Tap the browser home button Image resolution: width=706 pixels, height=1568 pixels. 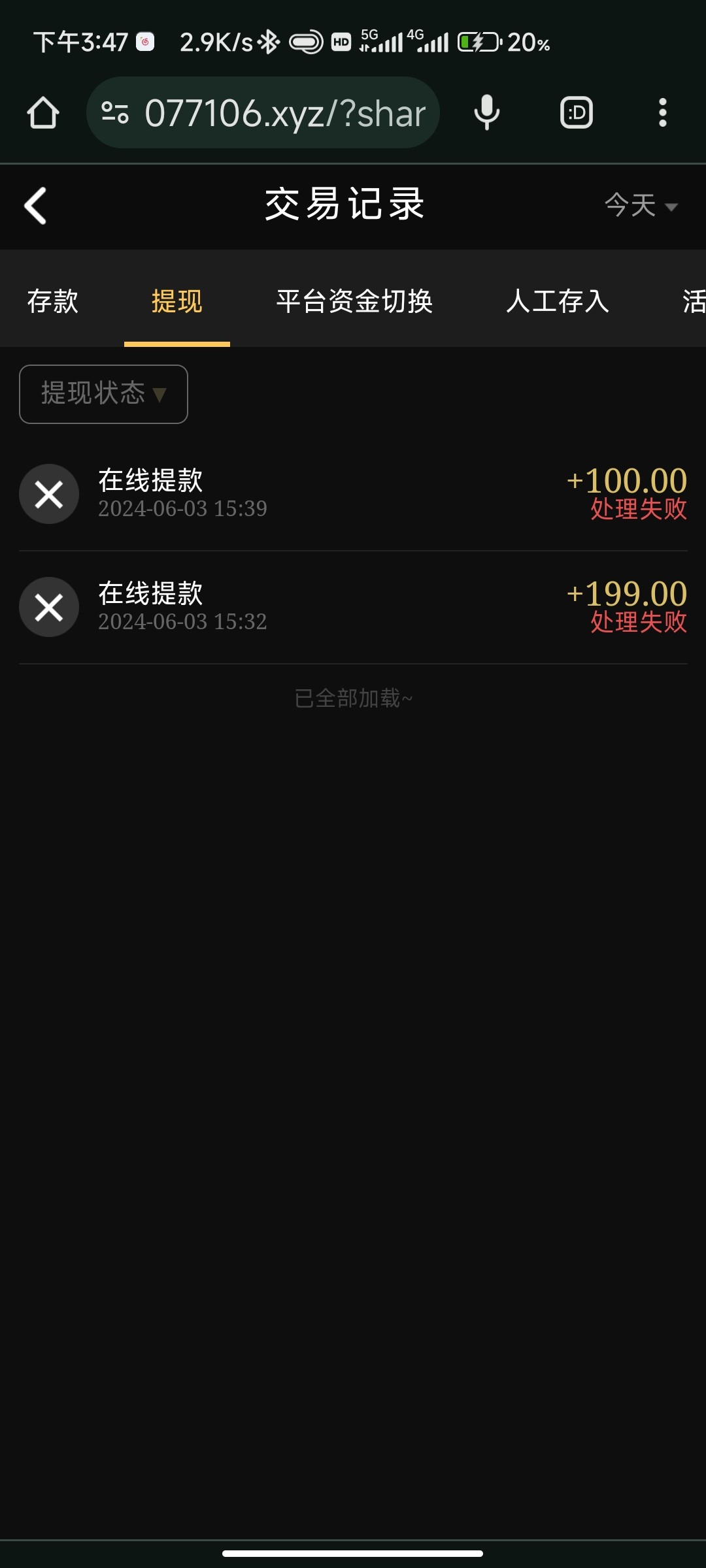(43, 112)
